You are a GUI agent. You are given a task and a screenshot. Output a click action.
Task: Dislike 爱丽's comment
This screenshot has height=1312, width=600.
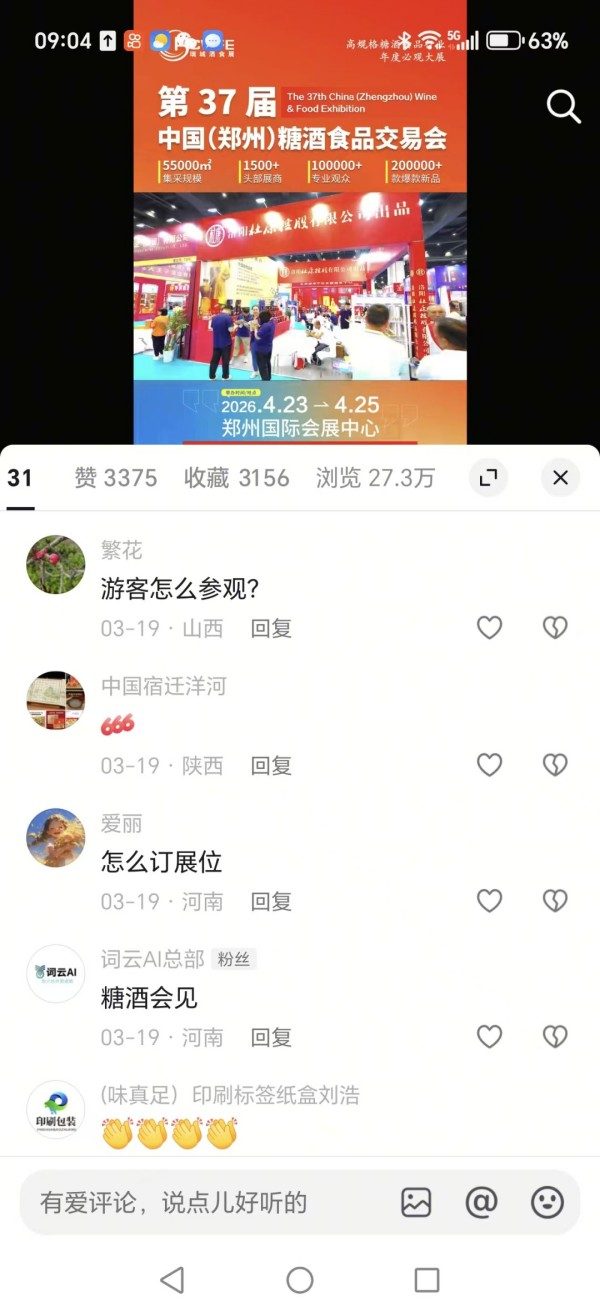click(x=555, y=901)
